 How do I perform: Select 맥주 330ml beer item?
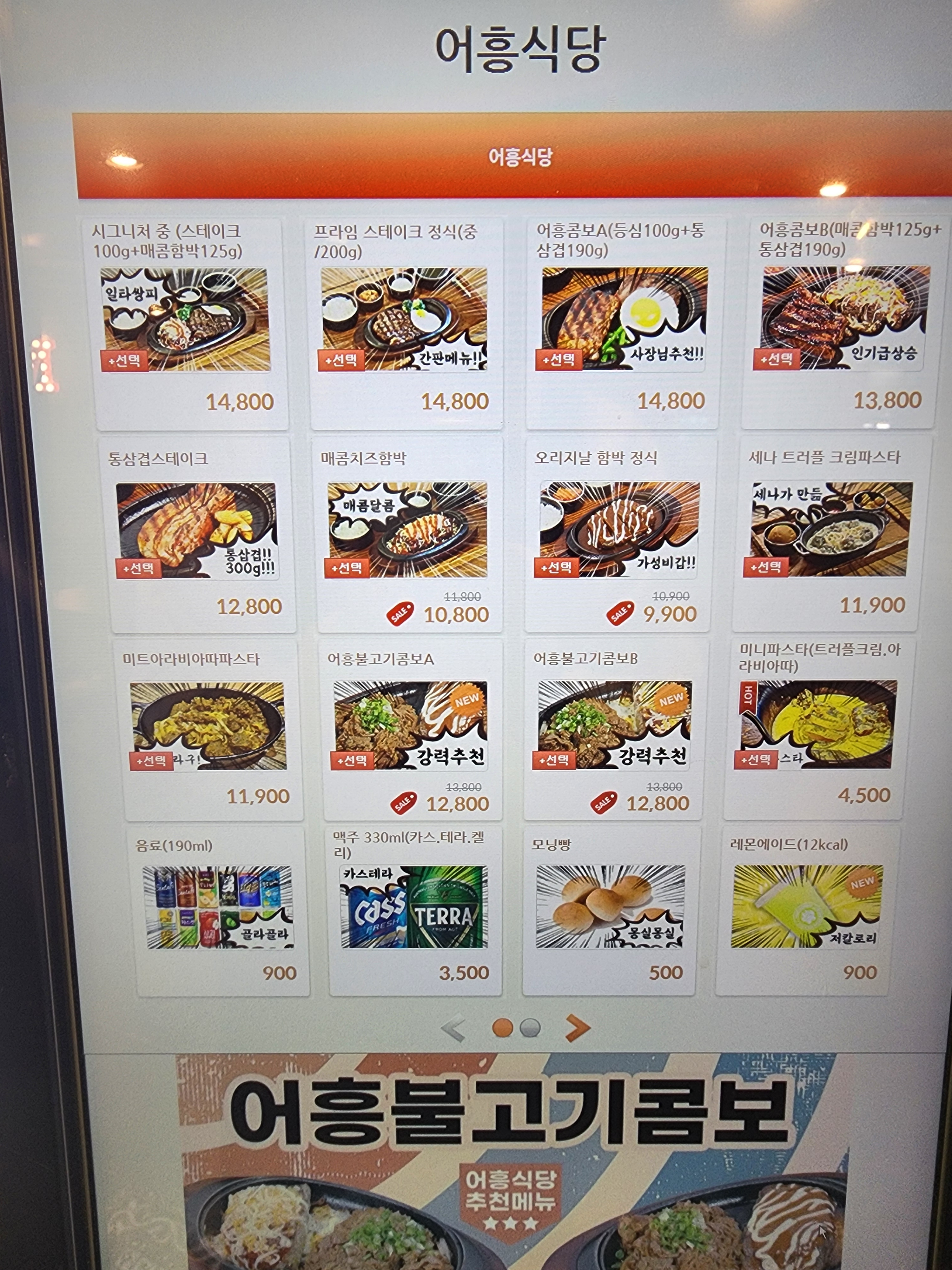[x=413, y=906]
